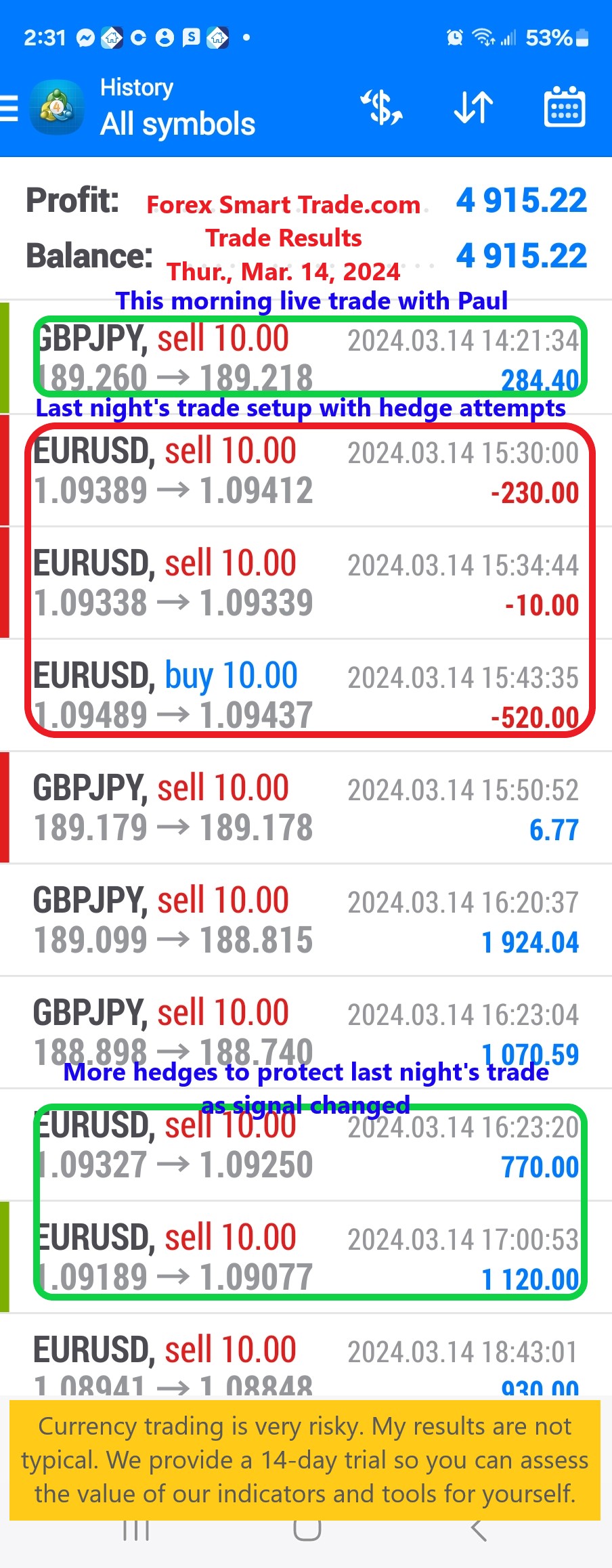This screenshot has height=1568, width=612.
Task: Open the EURUSD buy trade showing -520.00
Action: (306, 696)
